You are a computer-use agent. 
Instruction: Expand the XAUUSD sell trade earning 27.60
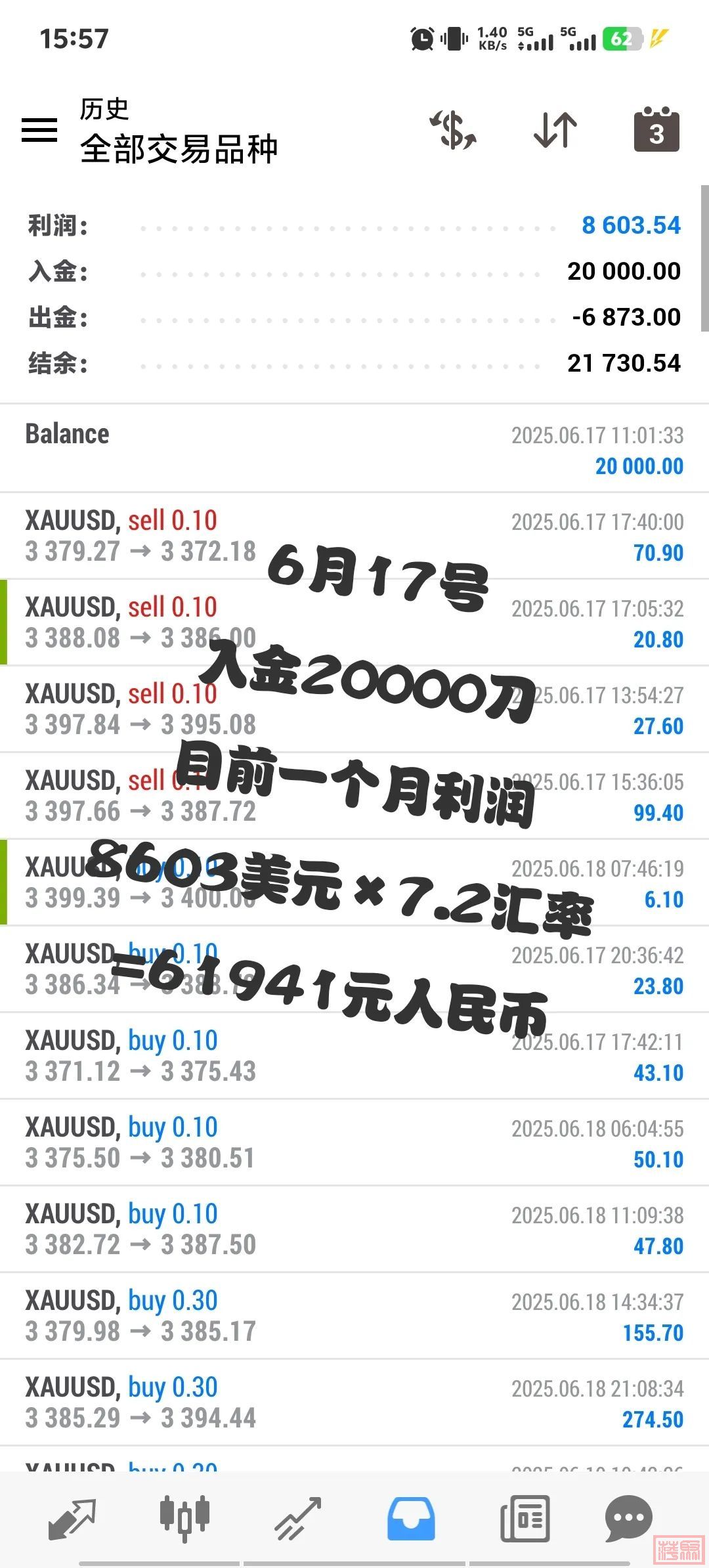coord(354,709)
